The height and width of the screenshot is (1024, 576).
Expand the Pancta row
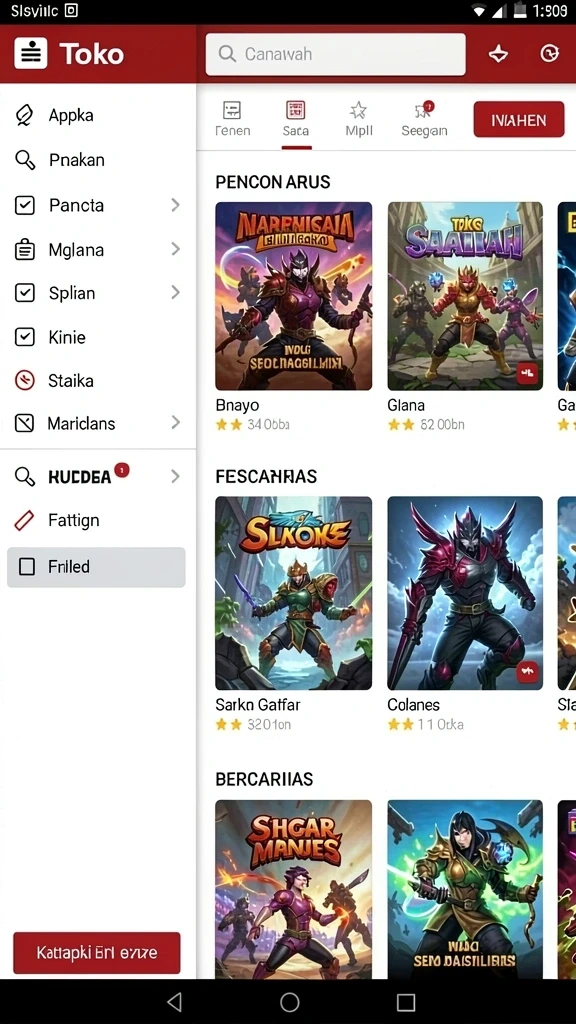pos(98,205)
